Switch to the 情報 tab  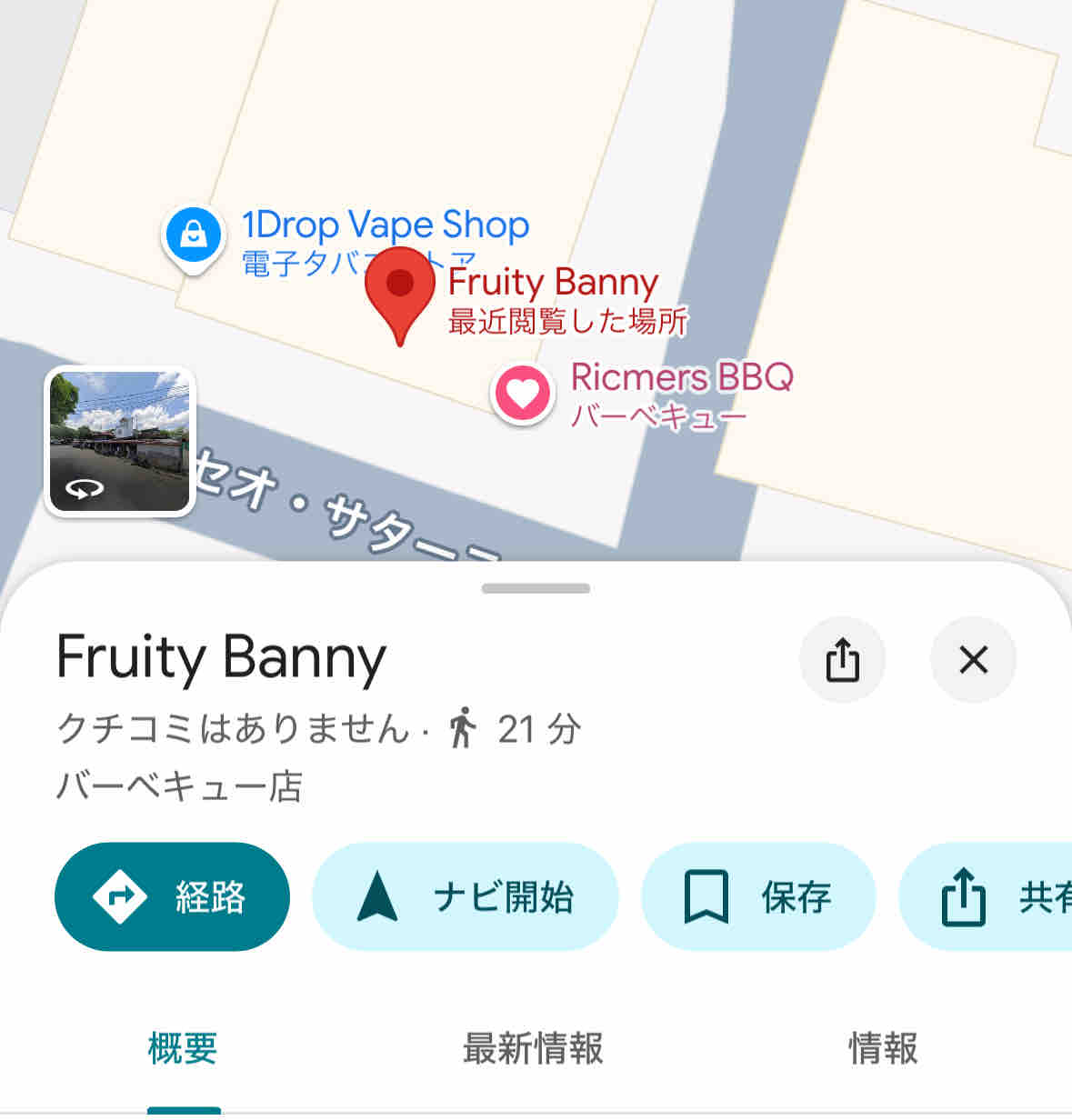click(883, 1048)
